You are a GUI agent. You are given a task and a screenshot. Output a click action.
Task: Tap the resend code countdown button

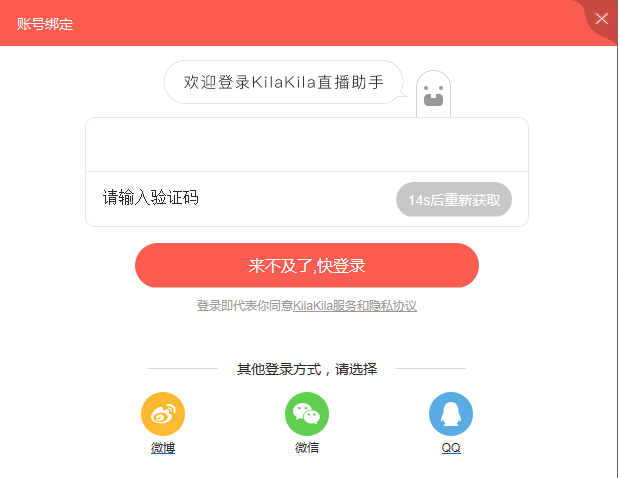click(x=454, y=199)
